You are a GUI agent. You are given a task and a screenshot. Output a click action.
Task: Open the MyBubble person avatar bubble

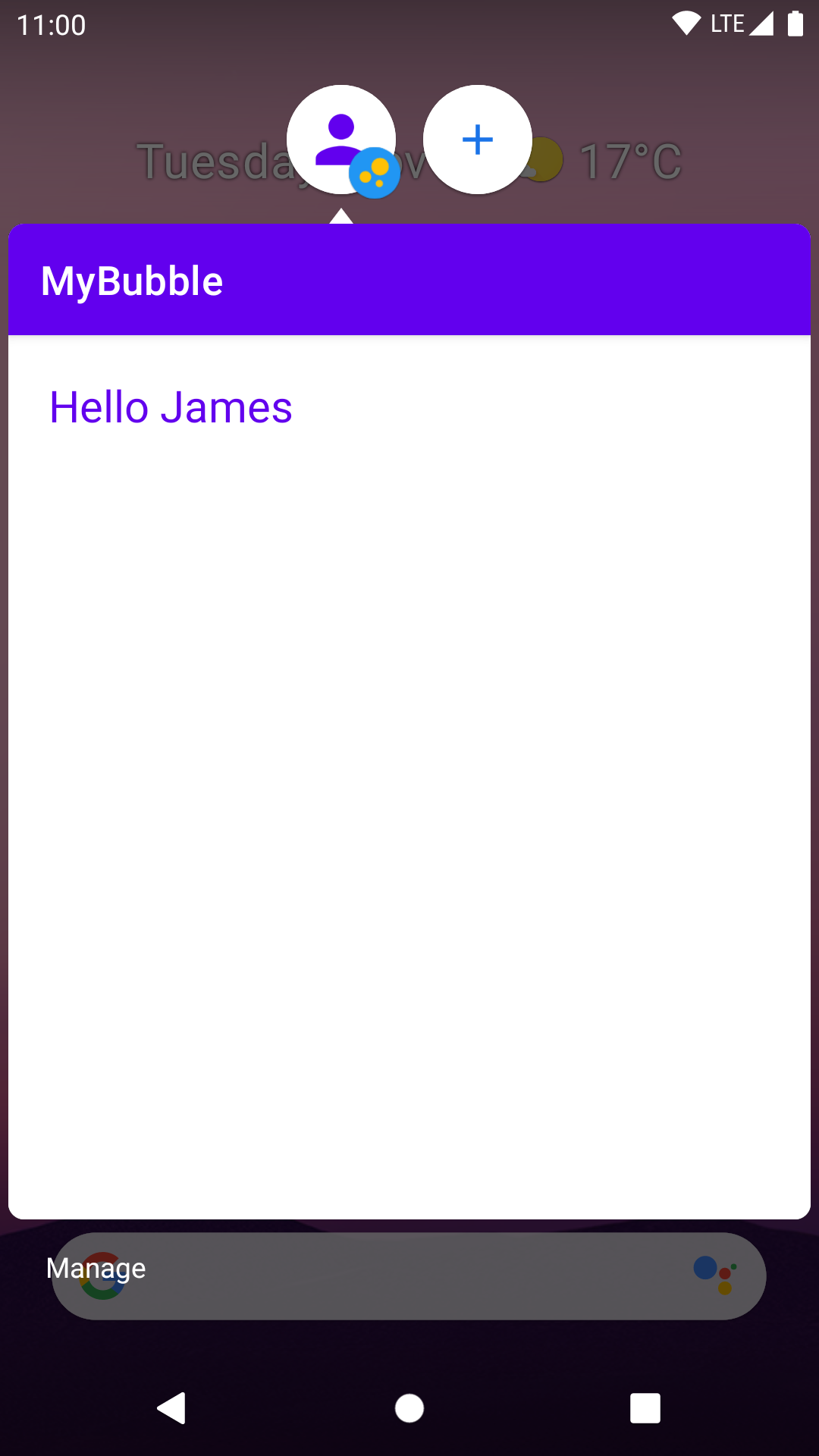(x=341, y=139)
